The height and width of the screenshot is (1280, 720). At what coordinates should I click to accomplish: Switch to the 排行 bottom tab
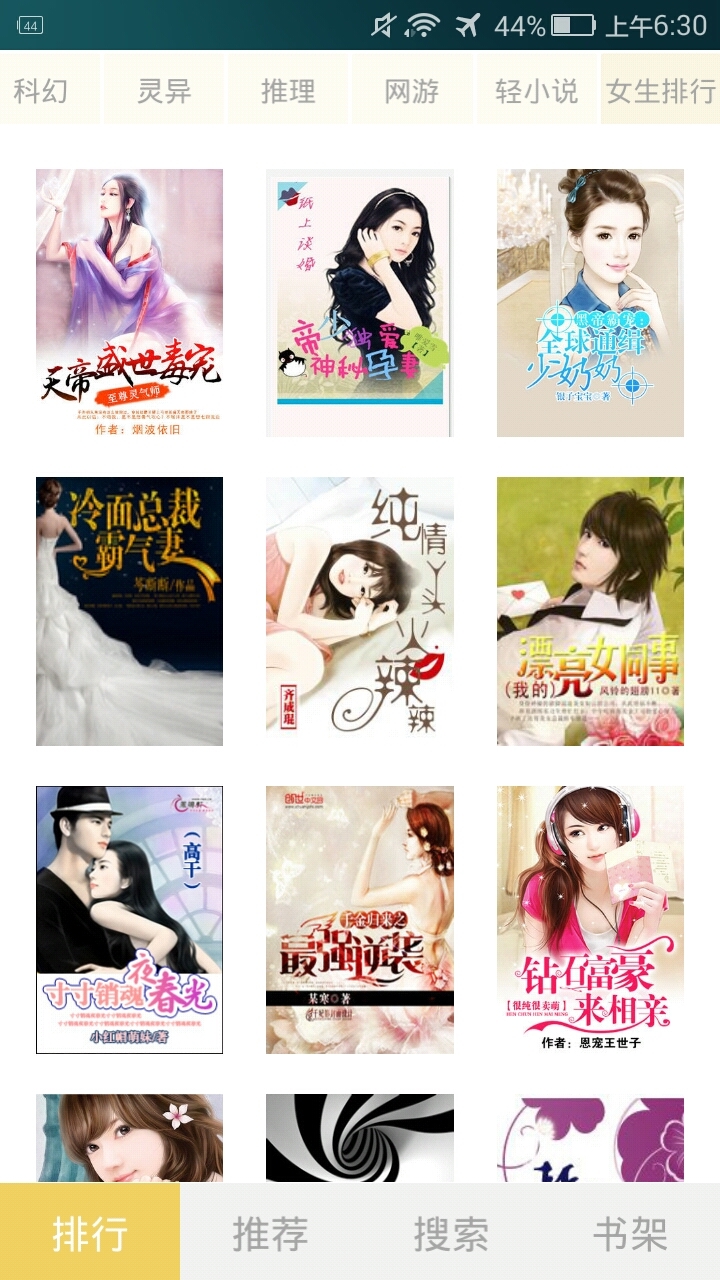click(90, 1233)
